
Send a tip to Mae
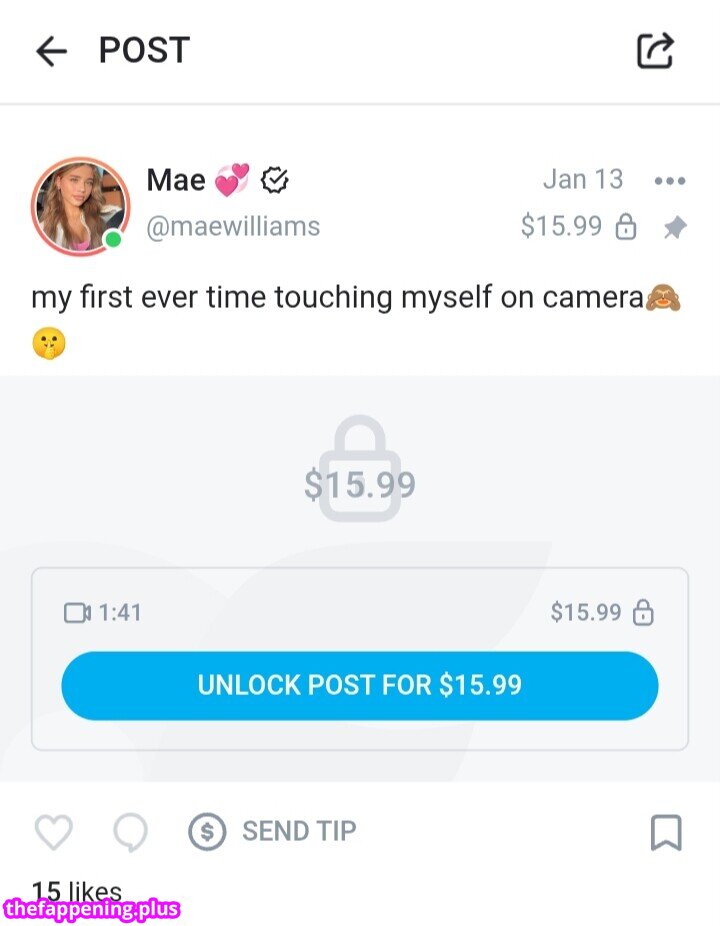tap(272, 831)
